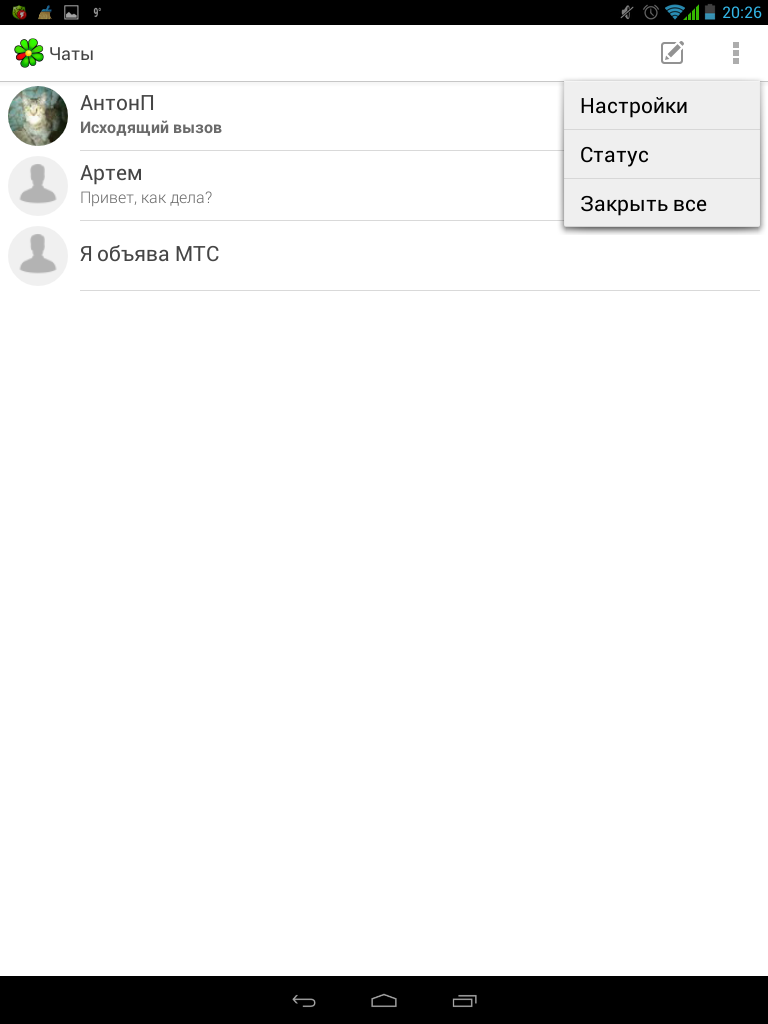Open the chat with АнтонП

[280, 115]
